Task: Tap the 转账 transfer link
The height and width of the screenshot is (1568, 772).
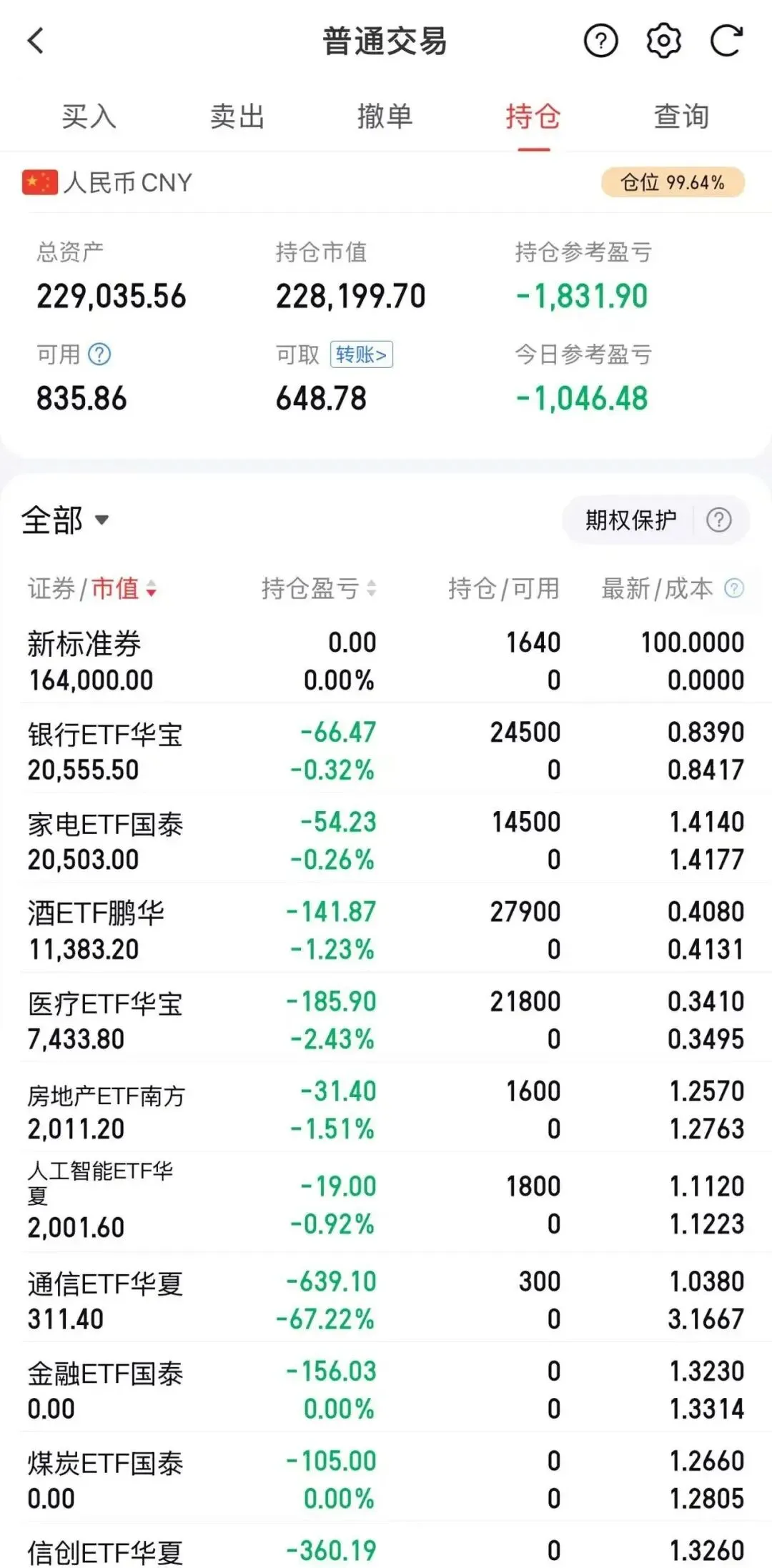Action: click(x=361, y=354)
